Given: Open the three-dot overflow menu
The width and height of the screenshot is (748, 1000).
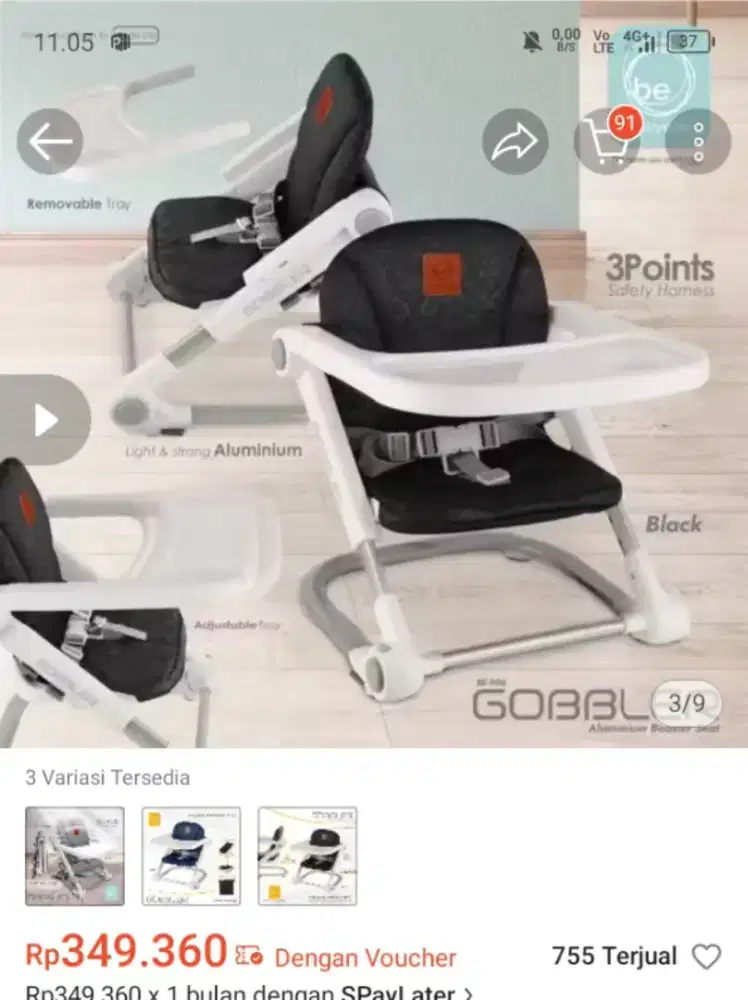Looking at the screenshot, I should [x=698, y=142].
